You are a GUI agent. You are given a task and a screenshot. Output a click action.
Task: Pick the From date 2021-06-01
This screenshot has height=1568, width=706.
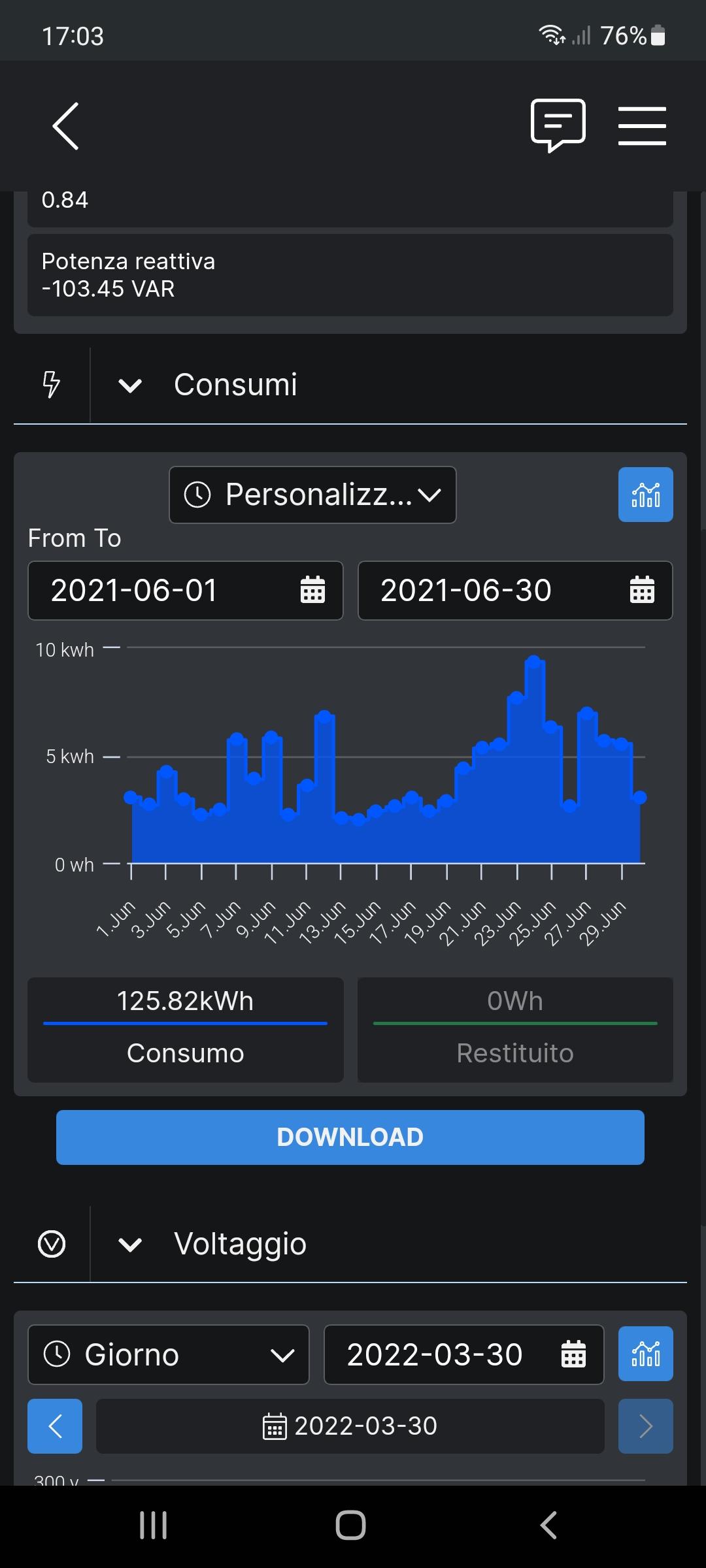click(186, 591)
